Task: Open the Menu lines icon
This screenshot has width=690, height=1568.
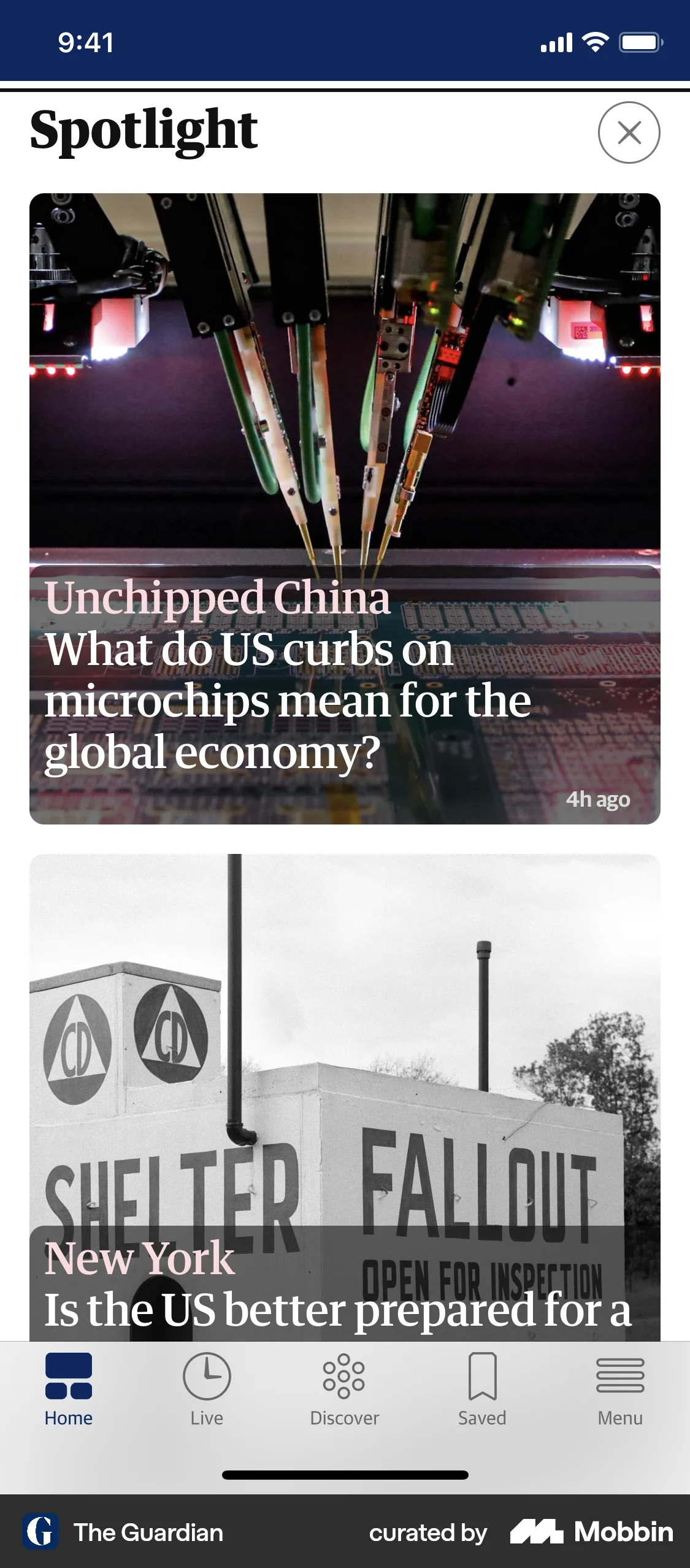Action: click(x=621, y=1376)
